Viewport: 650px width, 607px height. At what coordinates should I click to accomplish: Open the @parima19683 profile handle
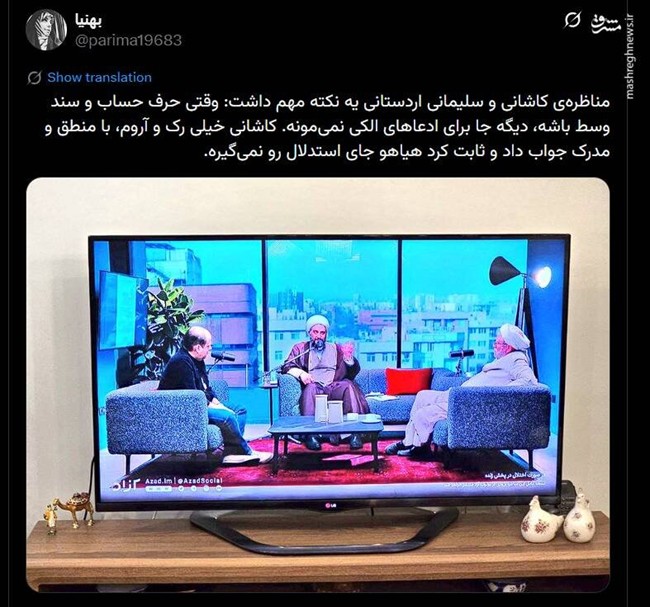pos(128,40)
